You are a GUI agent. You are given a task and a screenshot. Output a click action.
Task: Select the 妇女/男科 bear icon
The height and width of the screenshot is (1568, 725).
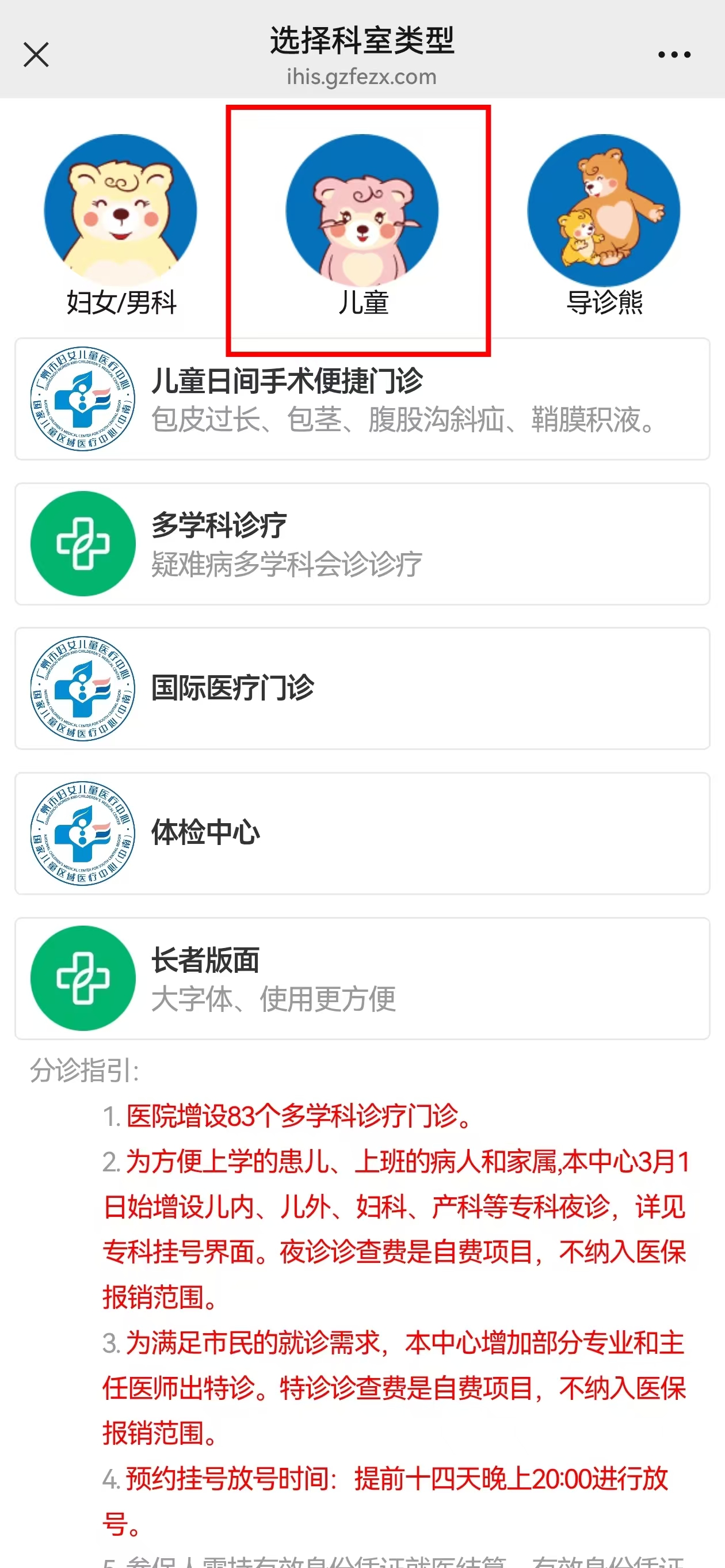tap(119, 210)
